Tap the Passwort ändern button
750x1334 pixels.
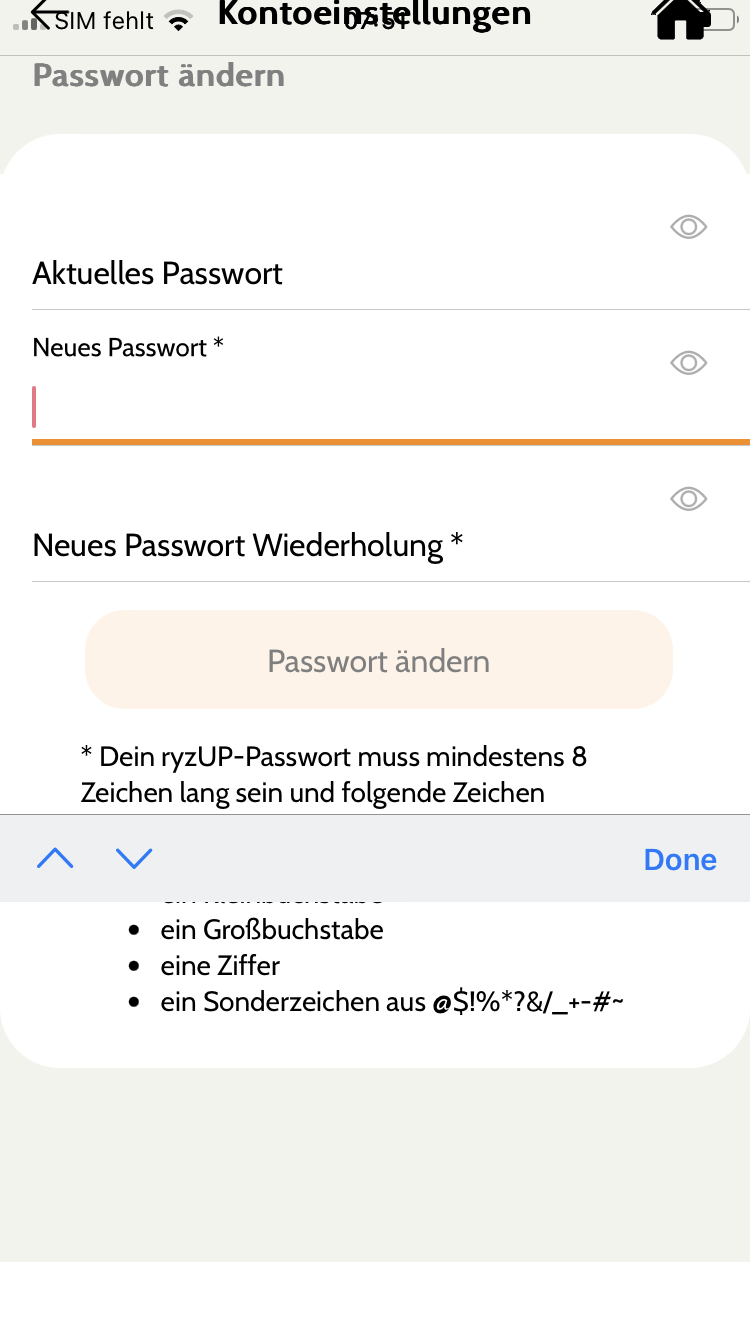pos(379,660)
